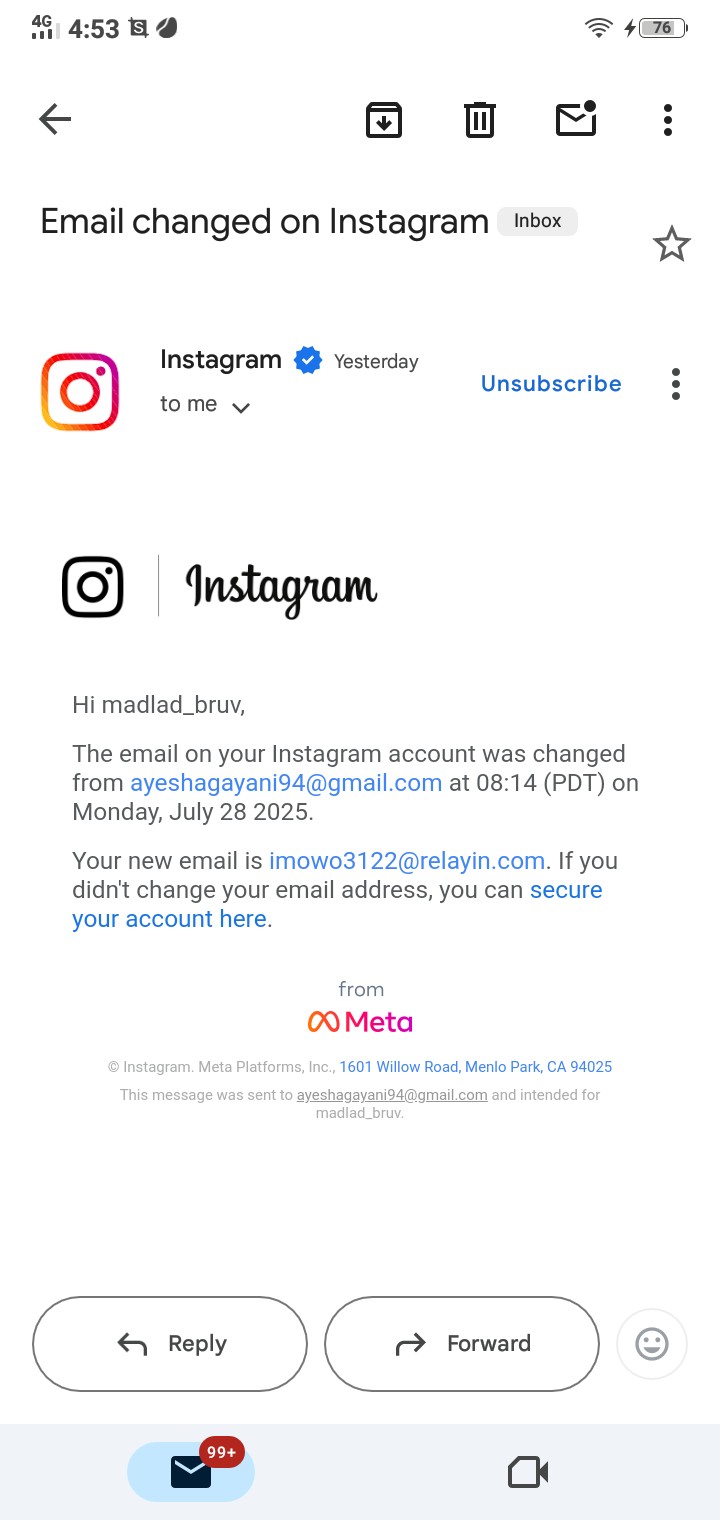The image size is (720, 1520).
Task: Mark this email as unread
Action: coord(576,119)
